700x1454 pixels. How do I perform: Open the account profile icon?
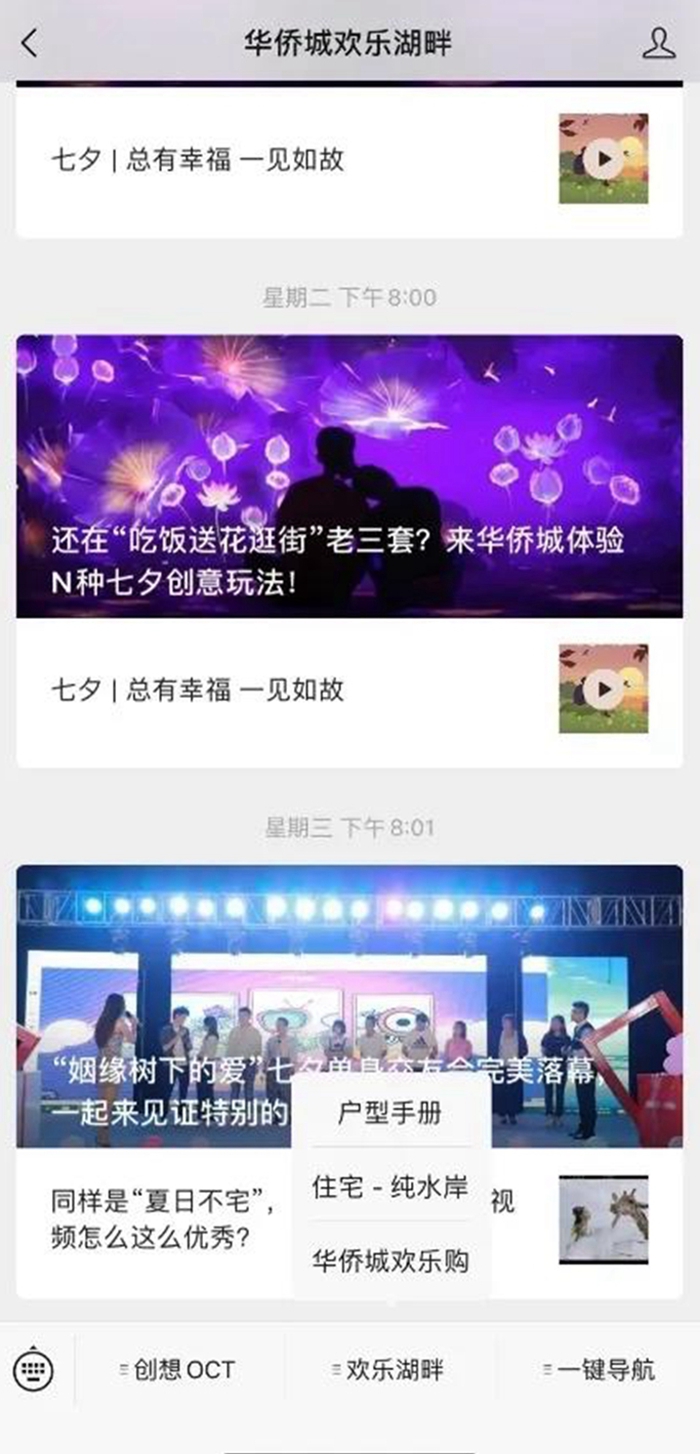658,43
